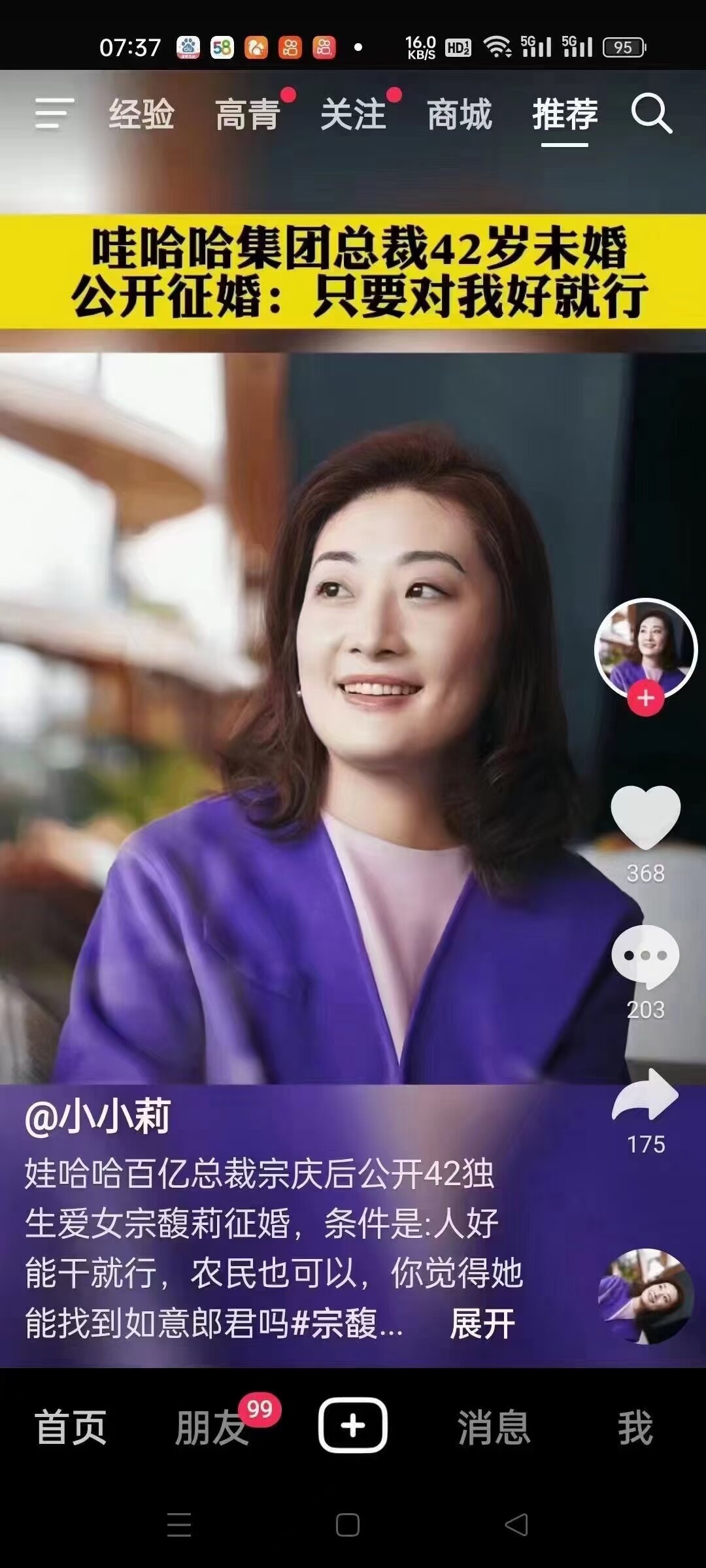Image resolution: width=706 pixels, height=1568 pixels.
Task: Switch to the 高青 tab
Action: [248, 114]
